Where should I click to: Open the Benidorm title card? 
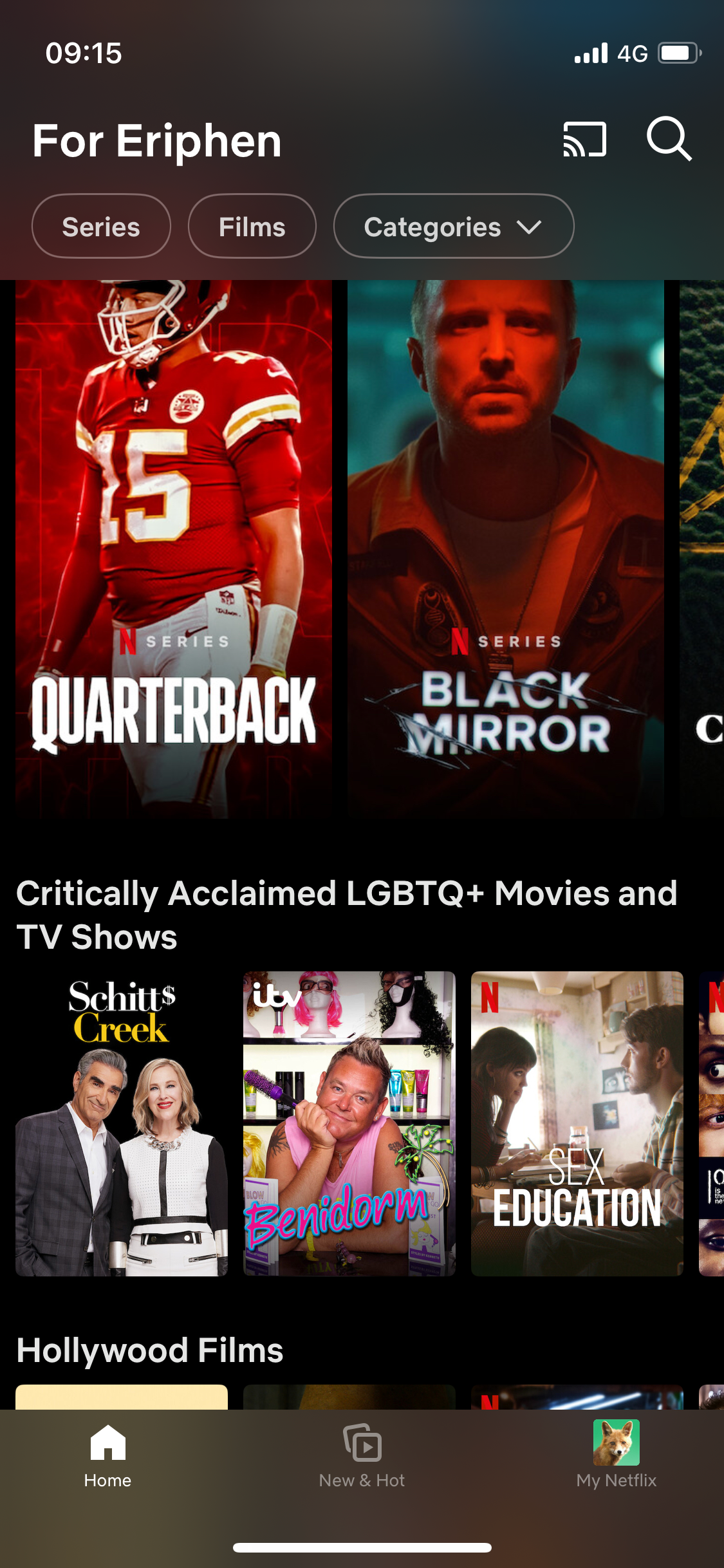click(349, 1123)
